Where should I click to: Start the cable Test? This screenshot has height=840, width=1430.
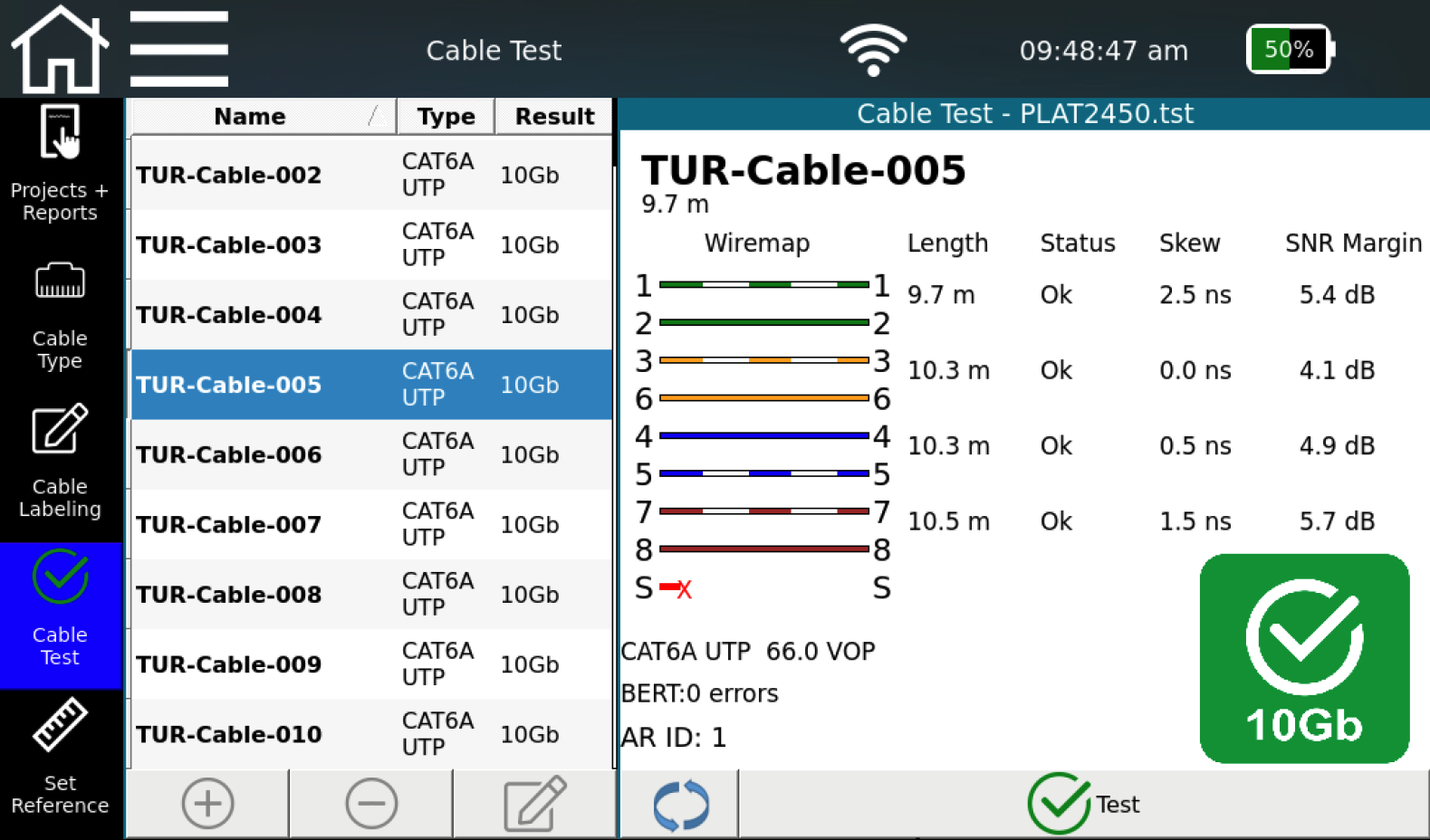click(1083, 804)
